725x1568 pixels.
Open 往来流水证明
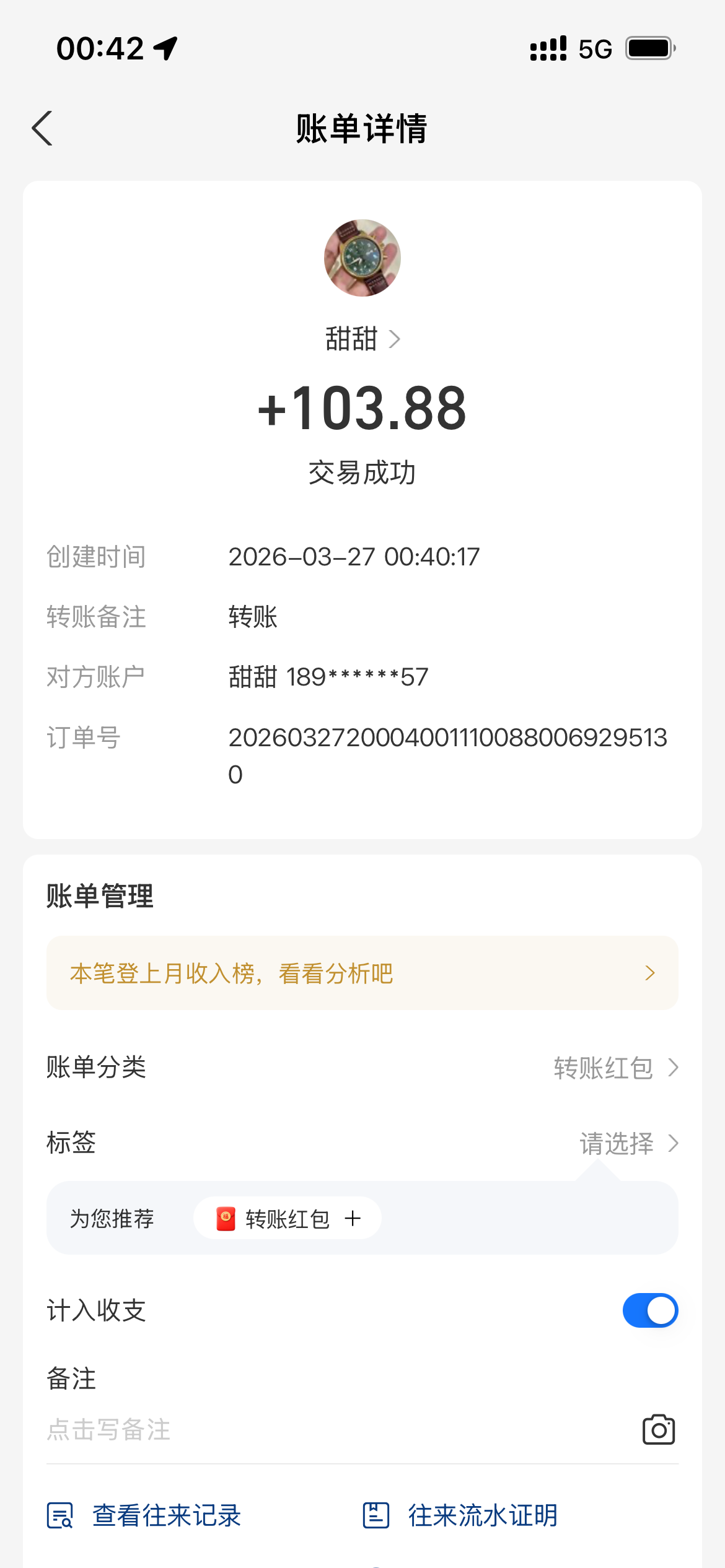[461, 1516]
